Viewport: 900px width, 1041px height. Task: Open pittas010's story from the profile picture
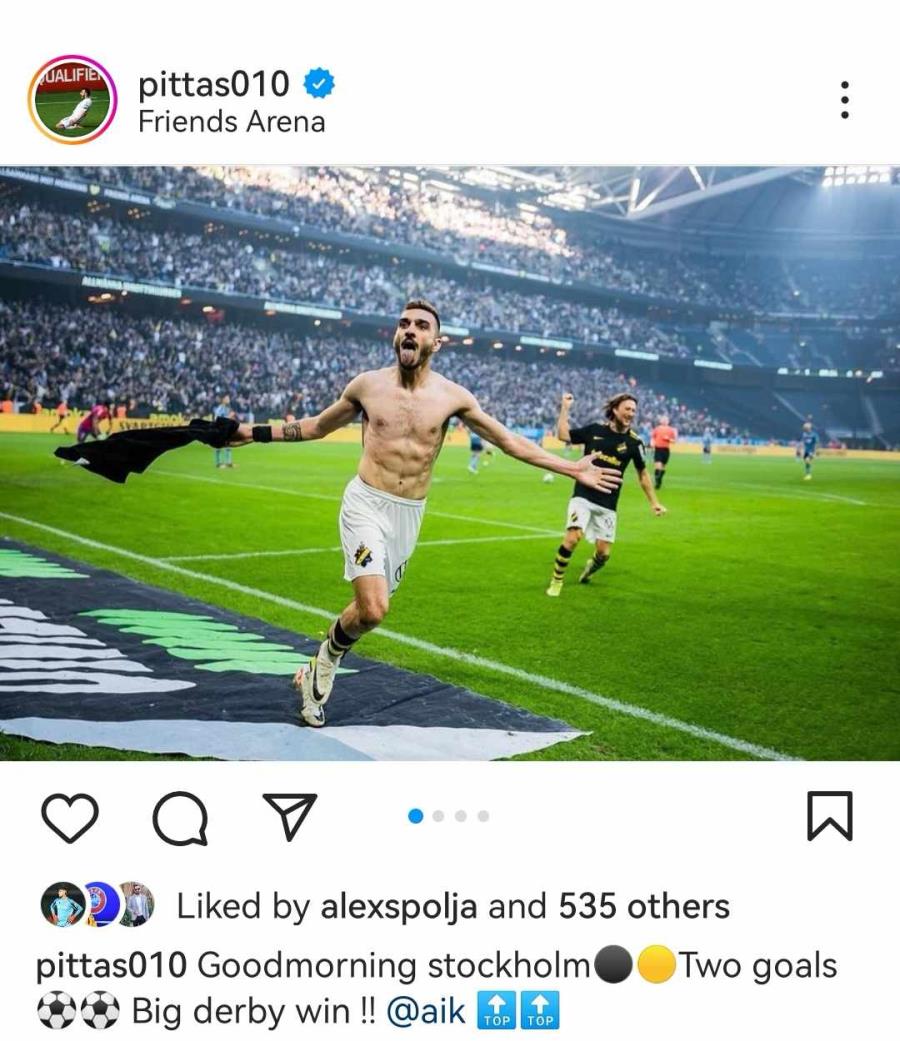tap(72, 100)
